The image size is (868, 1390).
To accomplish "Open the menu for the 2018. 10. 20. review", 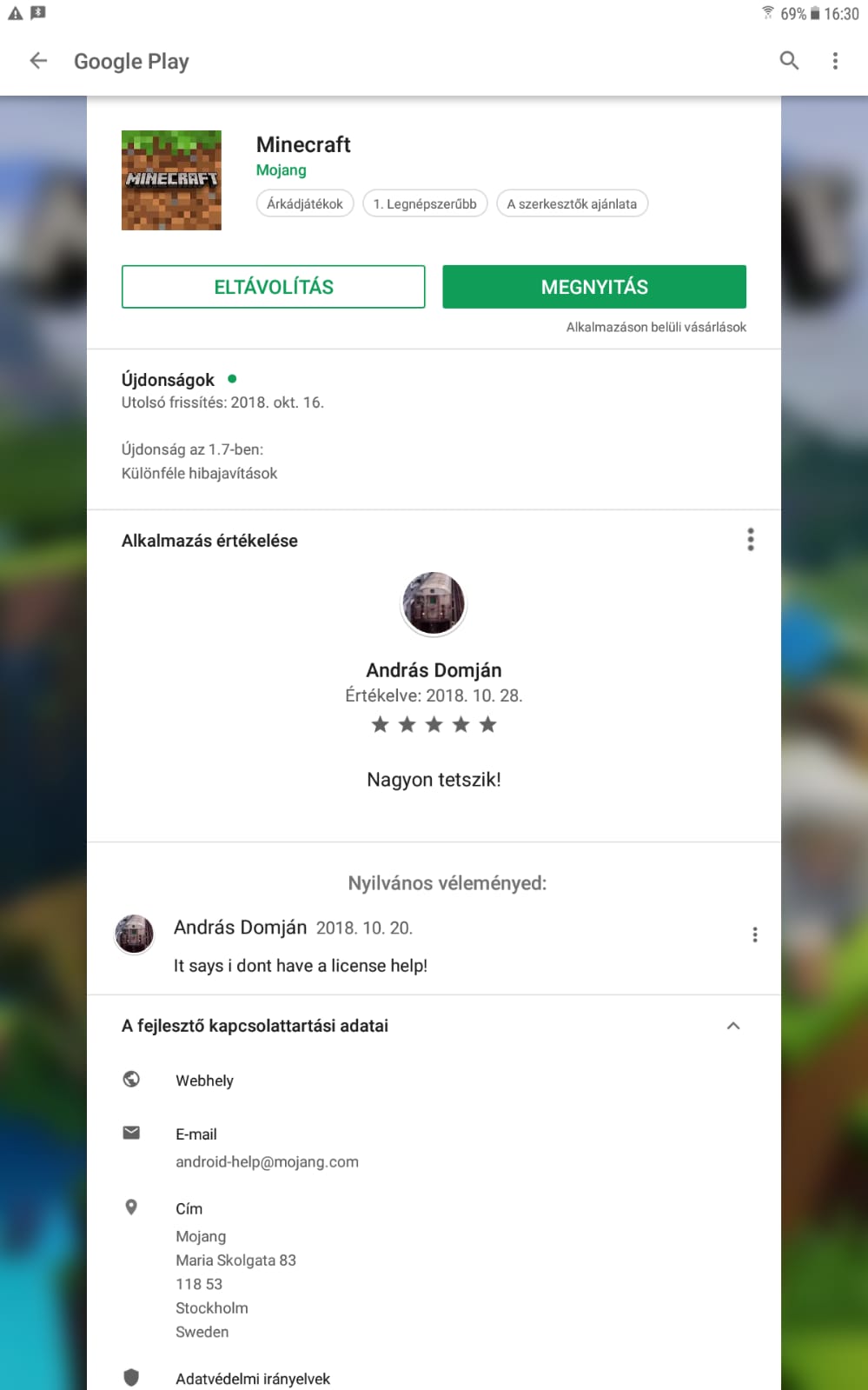I will 754,934.
